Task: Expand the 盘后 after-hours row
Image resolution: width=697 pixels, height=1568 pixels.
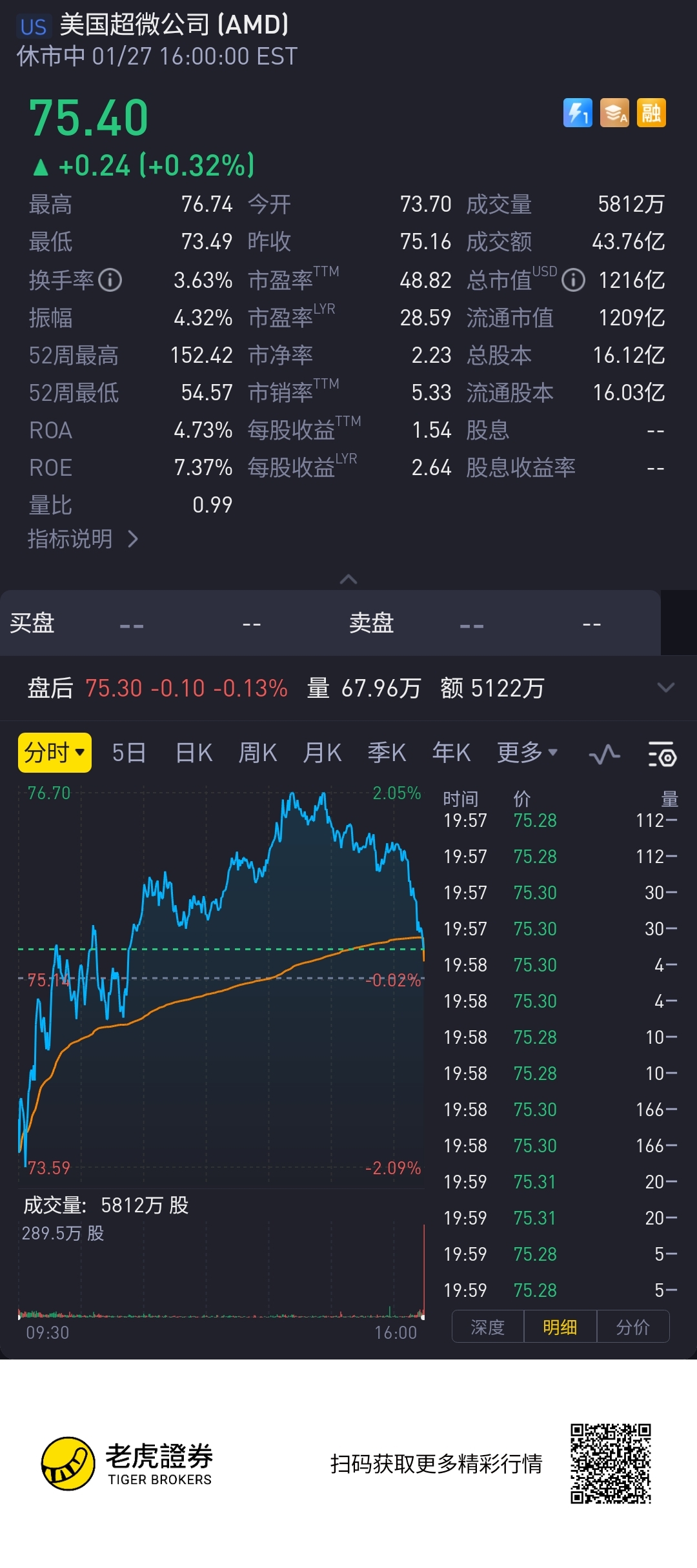Action: tap(665, 687)
